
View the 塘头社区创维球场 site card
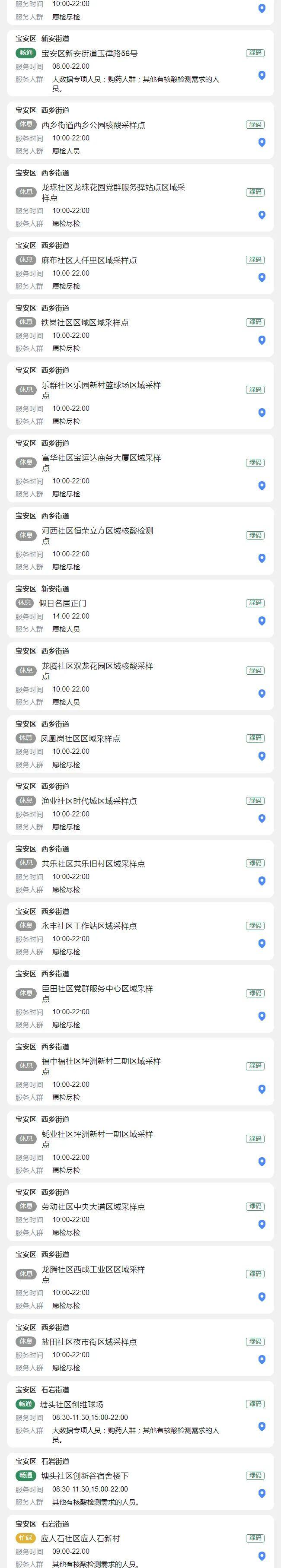click(72, 1404)
